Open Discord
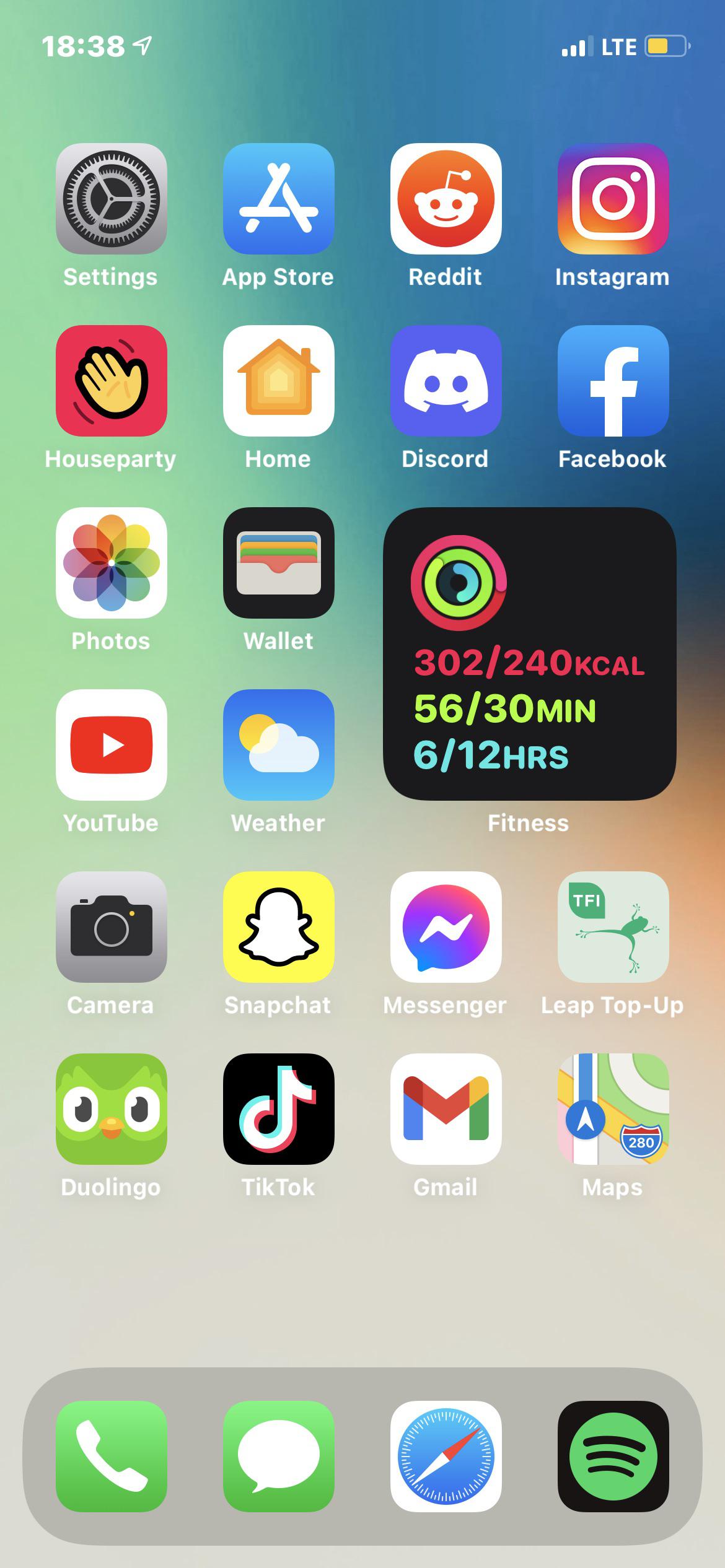 coord(446,381)
